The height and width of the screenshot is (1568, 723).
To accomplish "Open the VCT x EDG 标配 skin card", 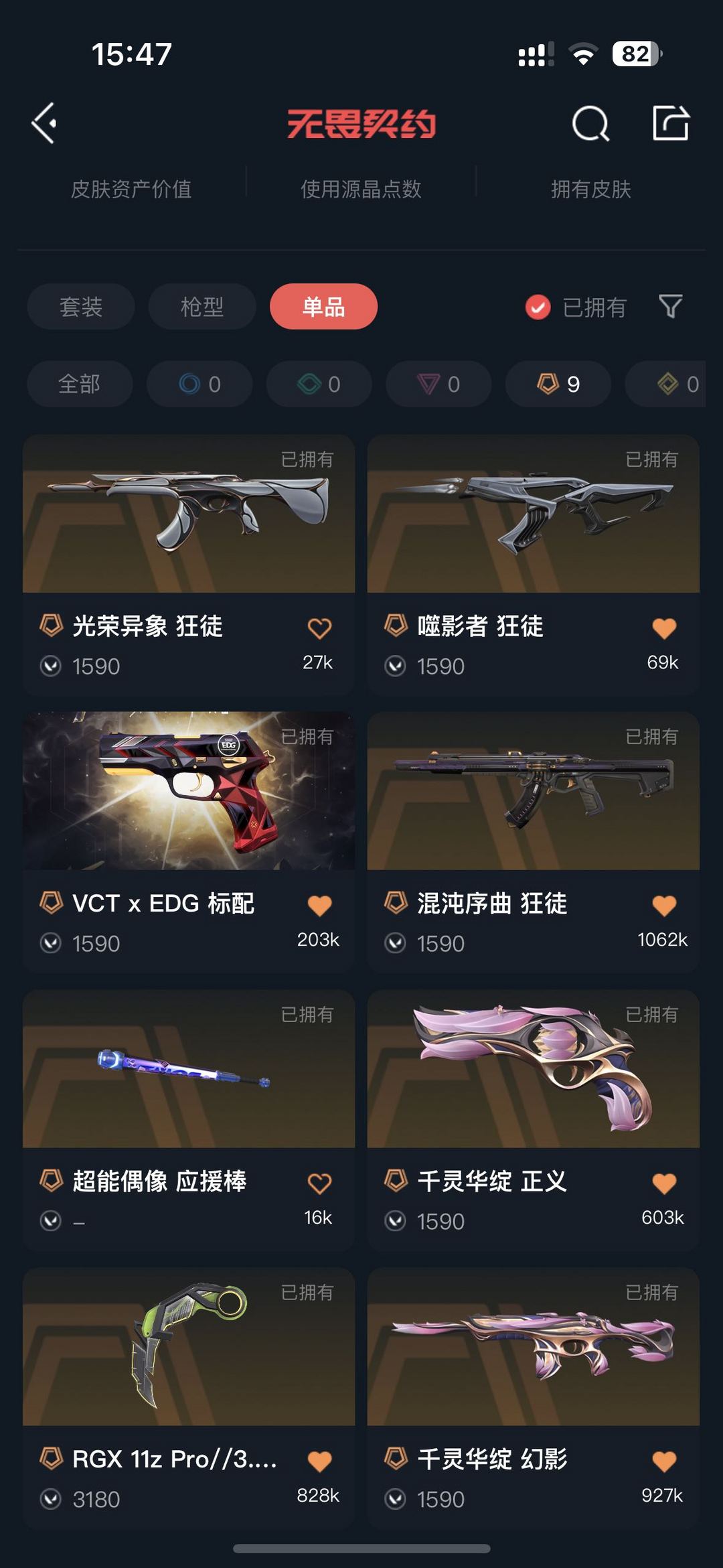I will [189, 843].
